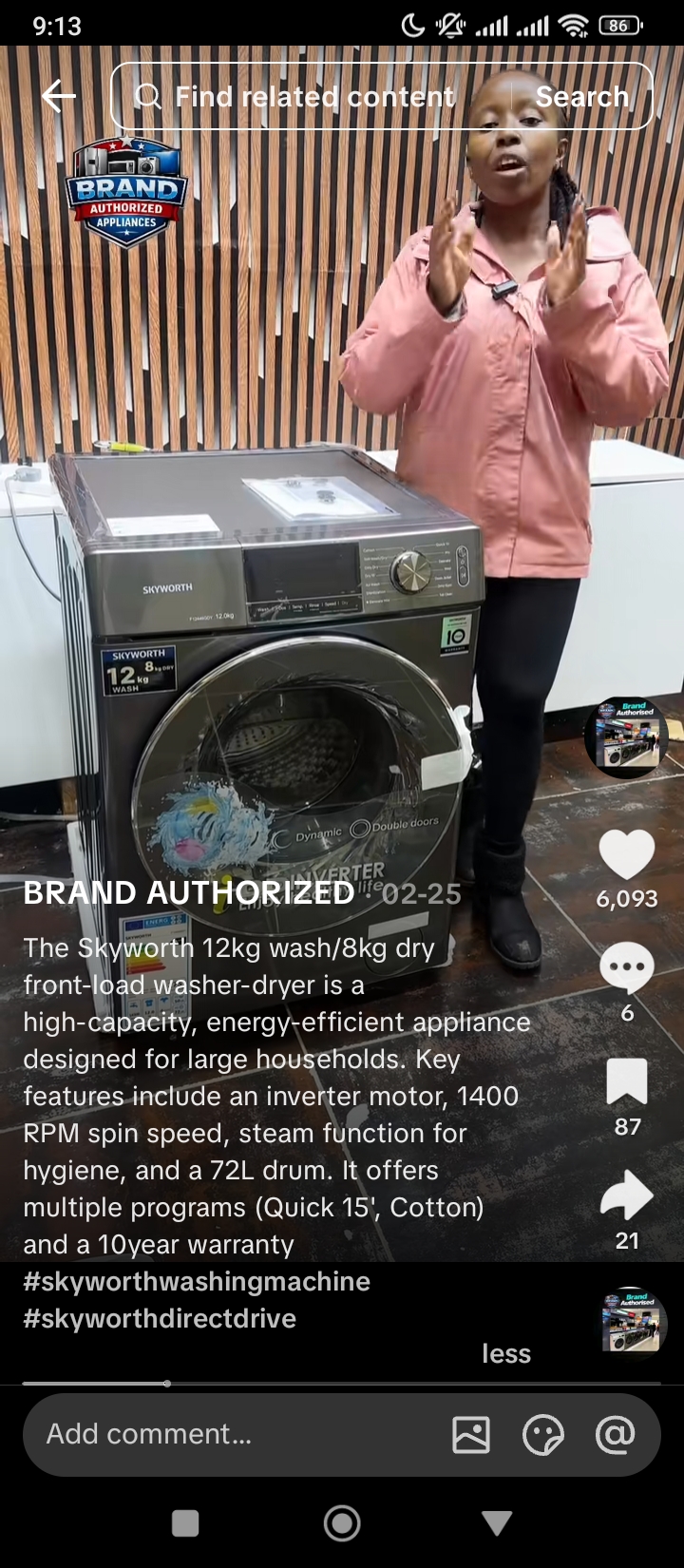Open the BRAND AUTHORIZED username
Image resolution: width=684 pixels, height=1568 pixels.
coord(188,893)
